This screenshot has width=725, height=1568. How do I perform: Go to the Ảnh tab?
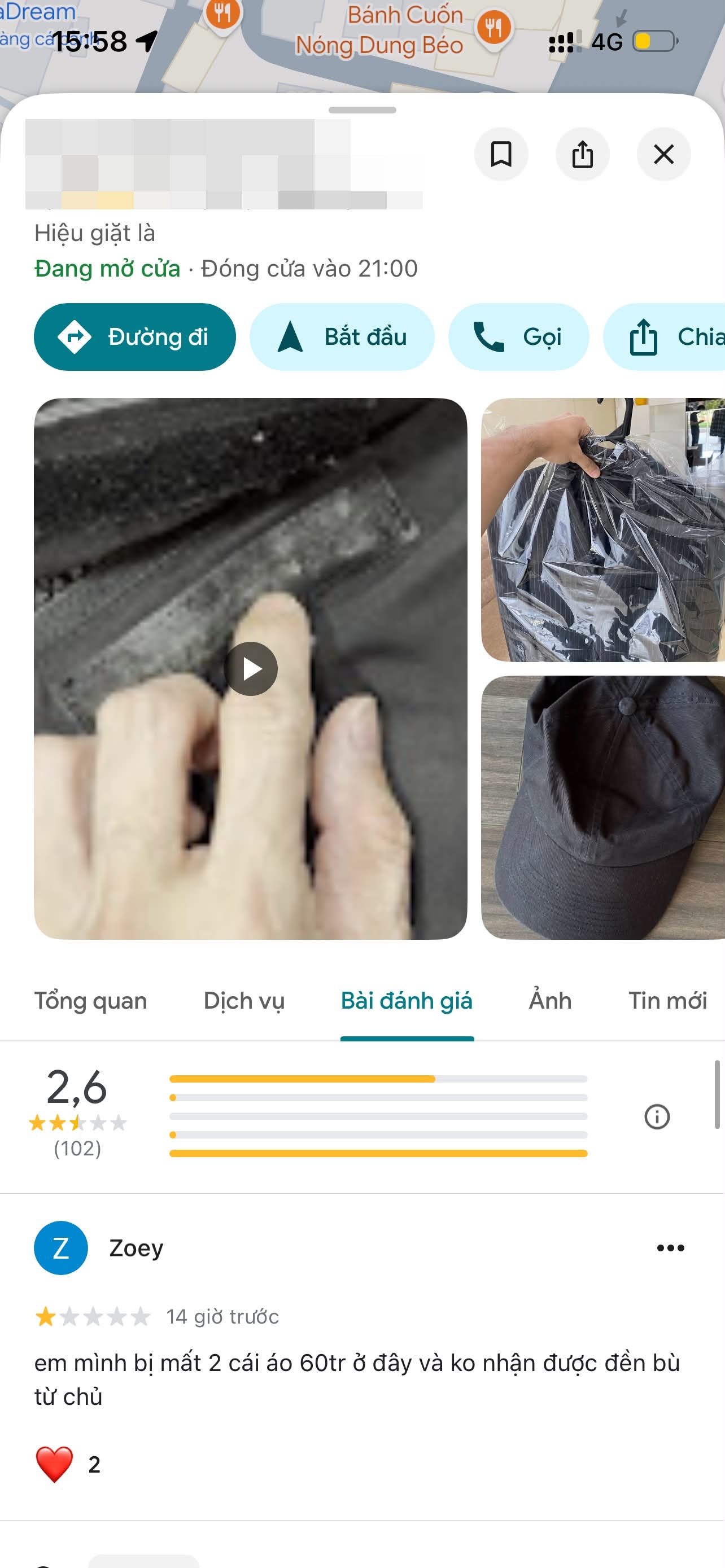[551, 1001]
